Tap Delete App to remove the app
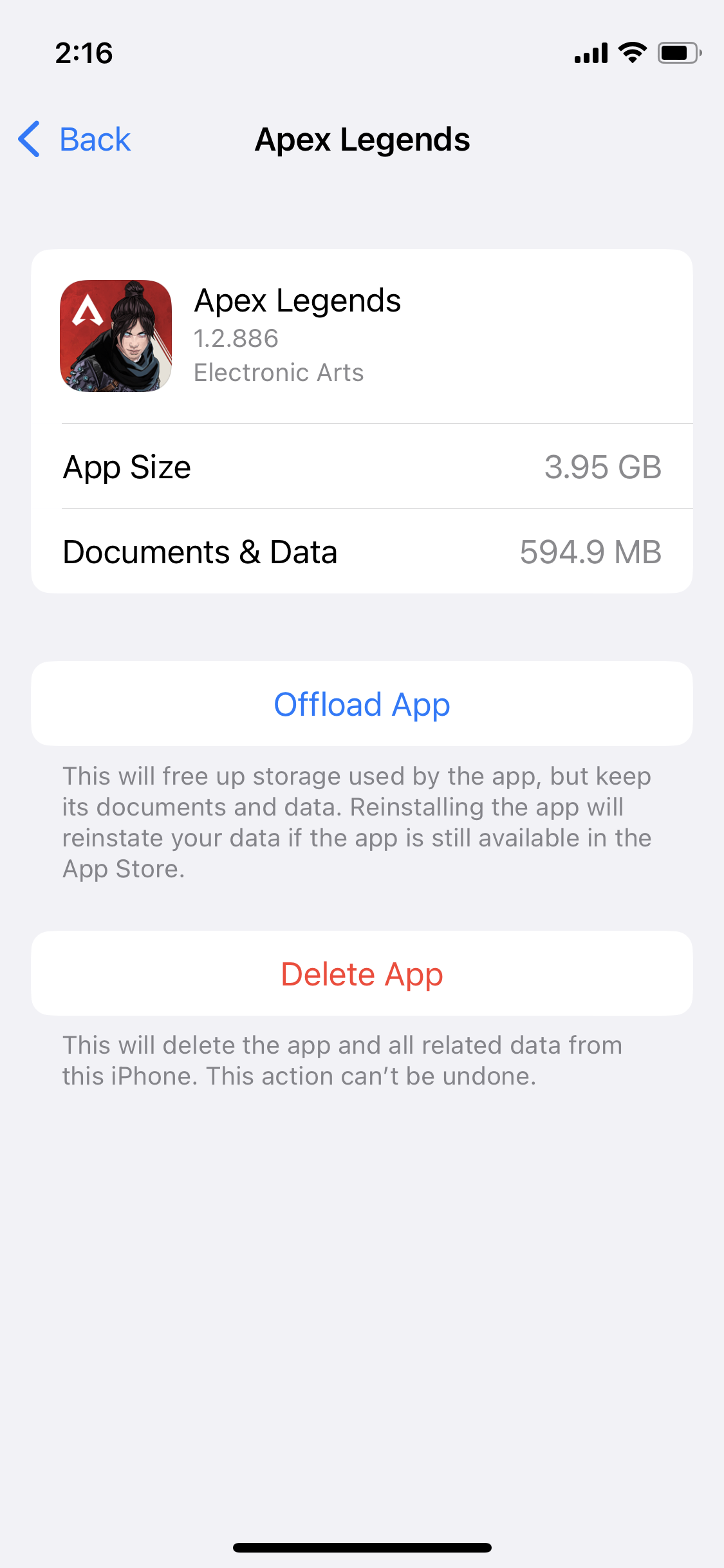Screen dimensions: 724x1568 pyautogui.click(x=362, y=973)
